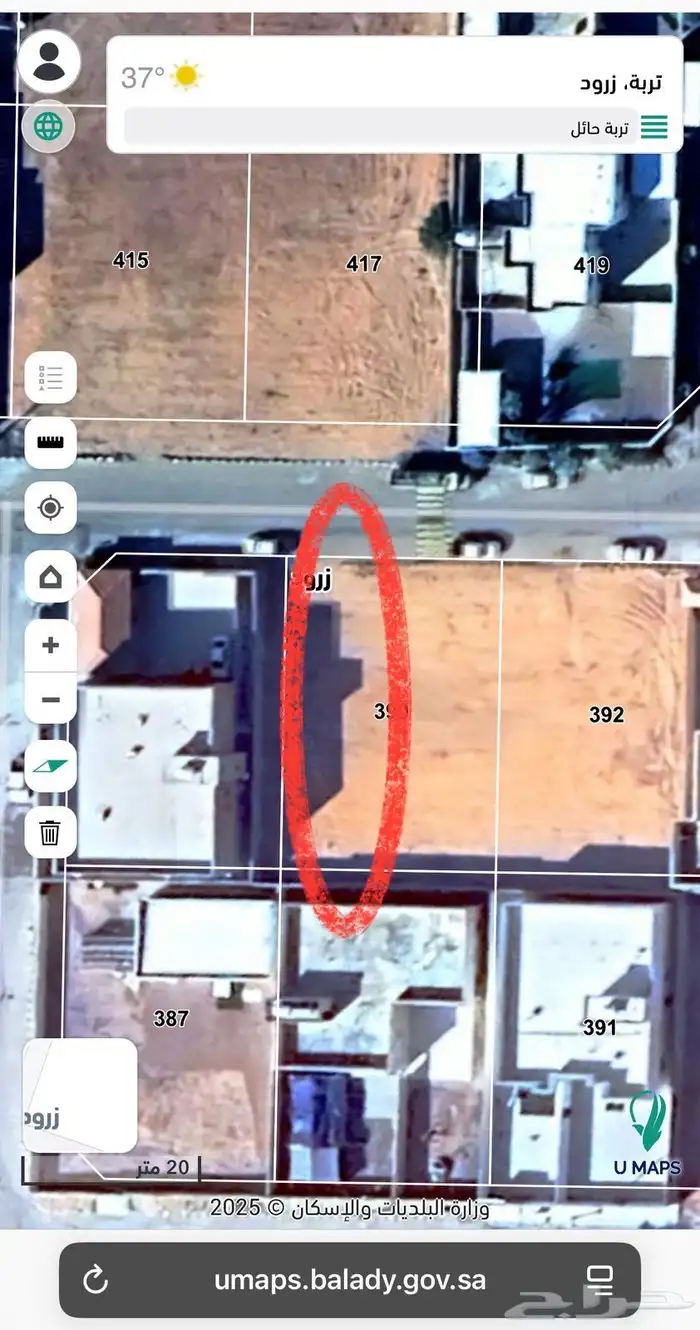The width and height of the screenshot is (700, 1330).
Task: Switch basemap via the زرود thumbnail
Action: tap(80, 1095)
